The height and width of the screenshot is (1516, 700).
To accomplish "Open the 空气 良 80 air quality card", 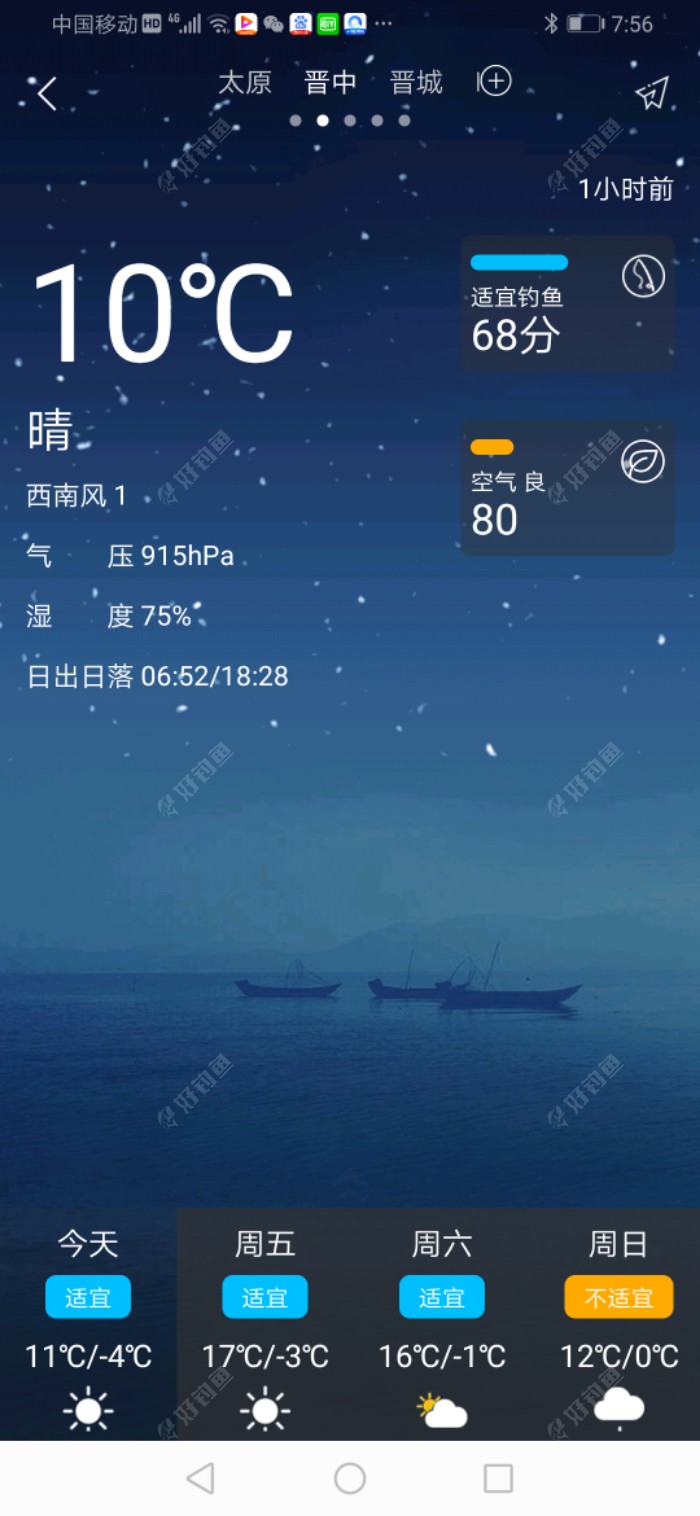I will 567,489.
